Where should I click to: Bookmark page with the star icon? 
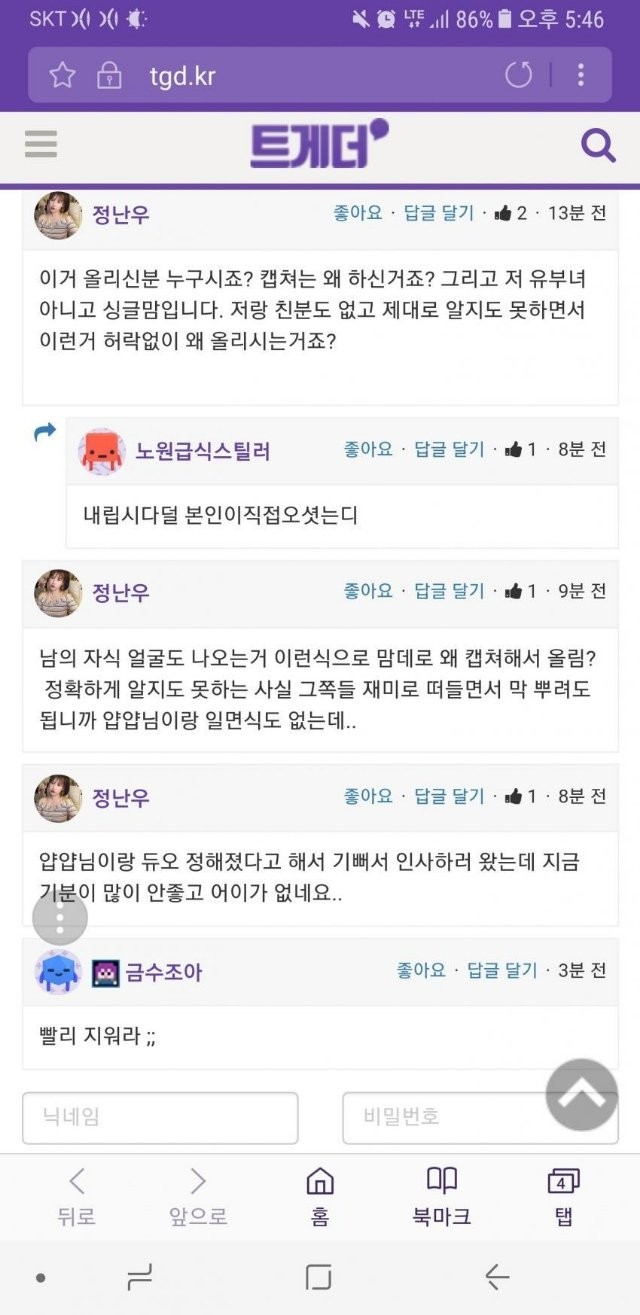62,75
